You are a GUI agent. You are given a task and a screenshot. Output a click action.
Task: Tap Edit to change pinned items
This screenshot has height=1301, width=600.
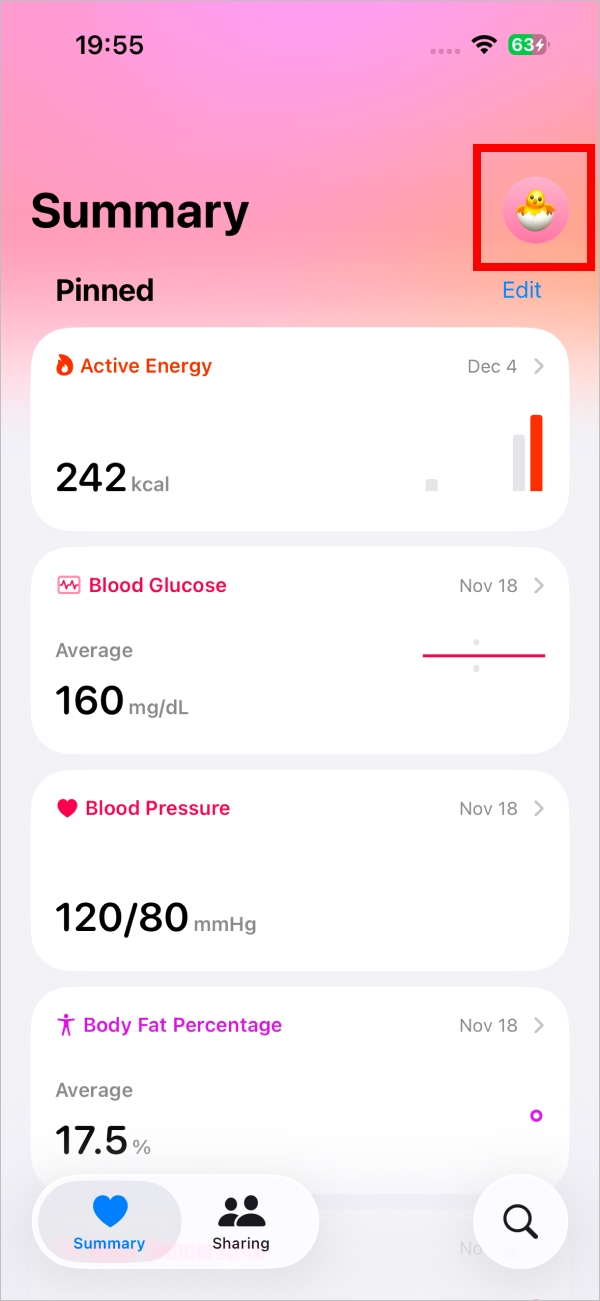[521, 290]
